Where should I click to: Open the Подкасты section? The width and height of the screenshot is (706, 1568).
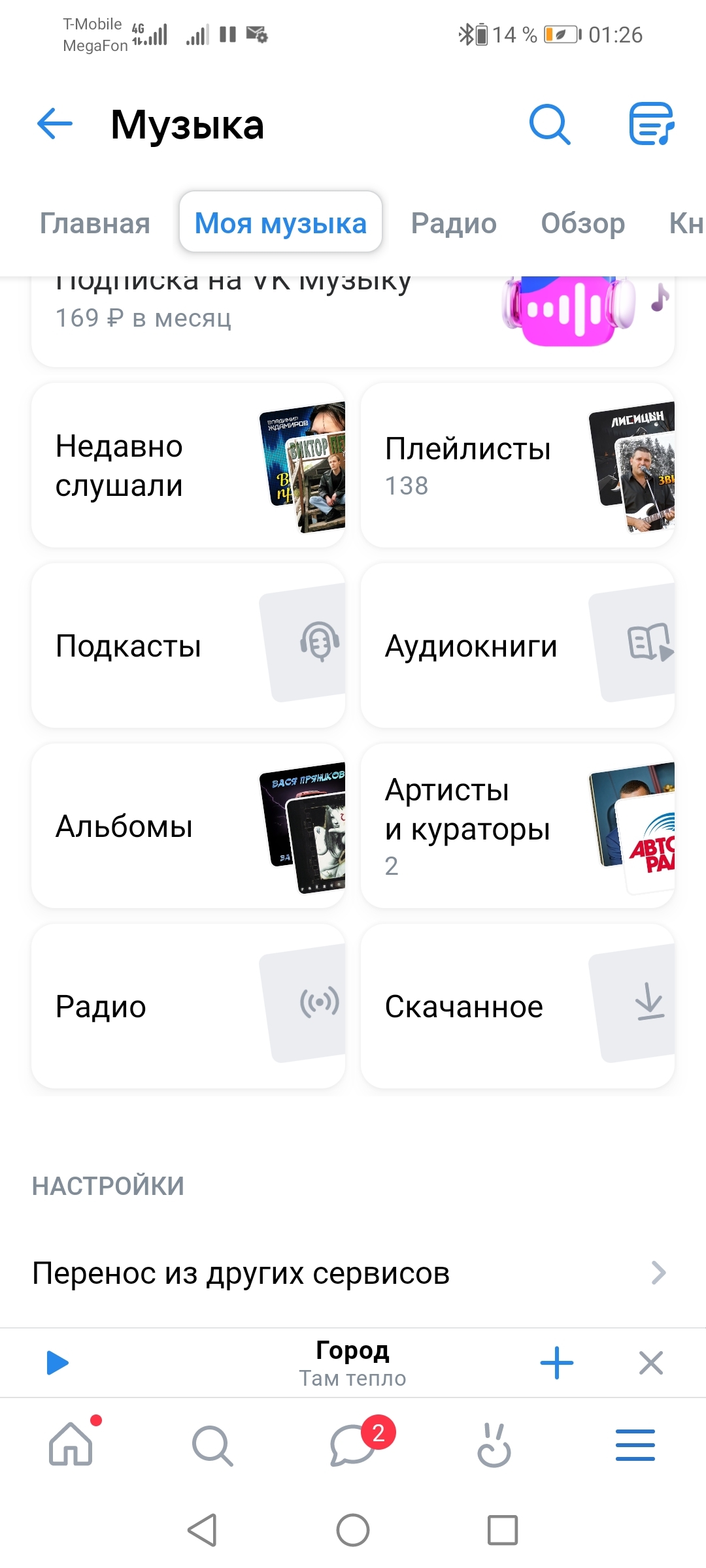pos(188,645)
